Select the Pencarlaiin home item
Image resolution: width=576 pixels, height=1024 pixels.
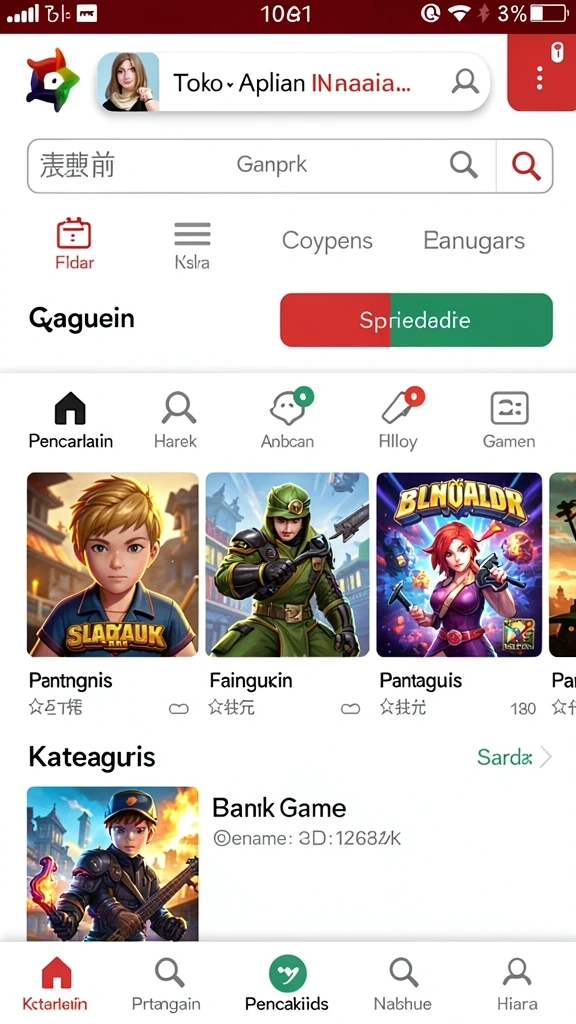coord(71,421)
